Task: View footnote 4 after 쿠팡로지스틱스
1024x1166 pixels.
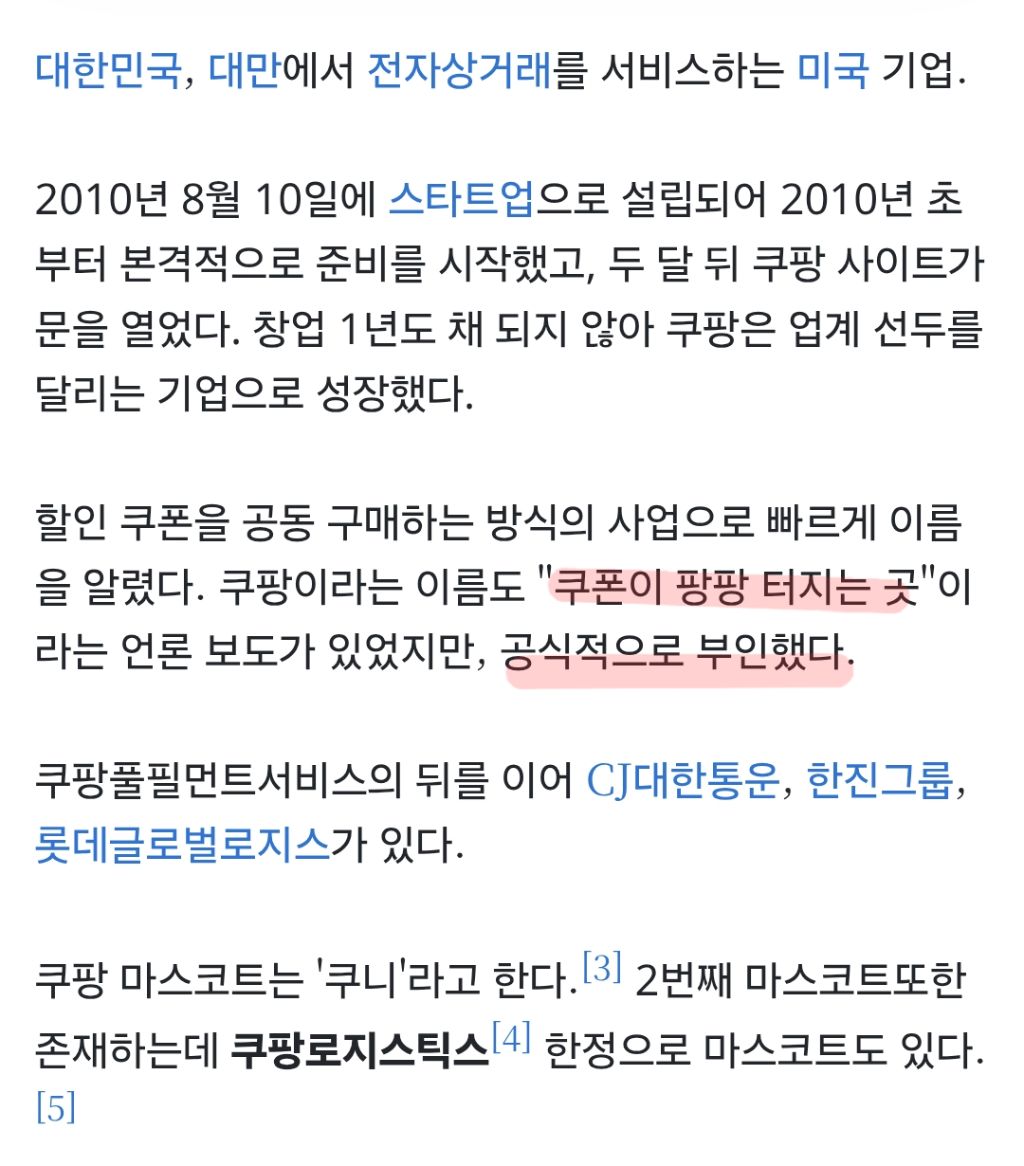Action: [x=511, y=1037]
